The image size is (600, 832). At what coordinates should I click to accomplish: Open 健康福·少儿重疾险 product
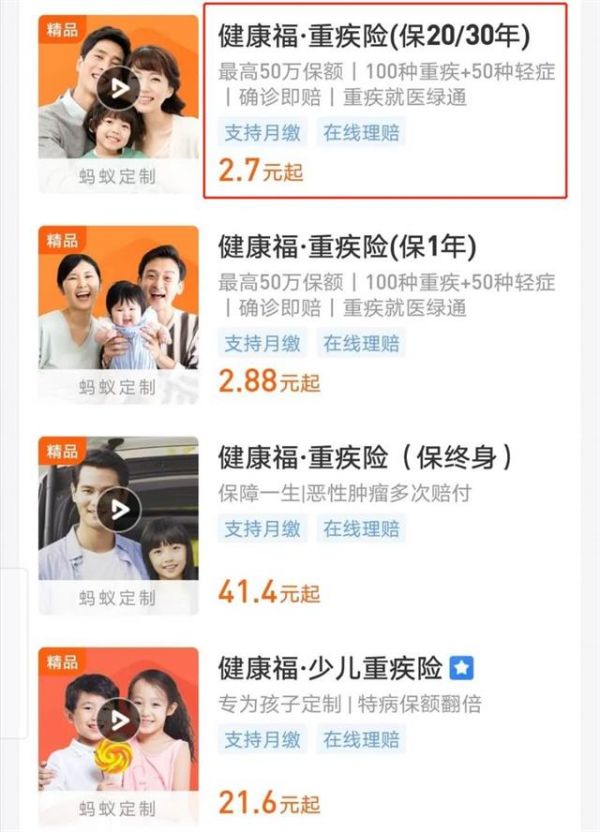point(332,667)
